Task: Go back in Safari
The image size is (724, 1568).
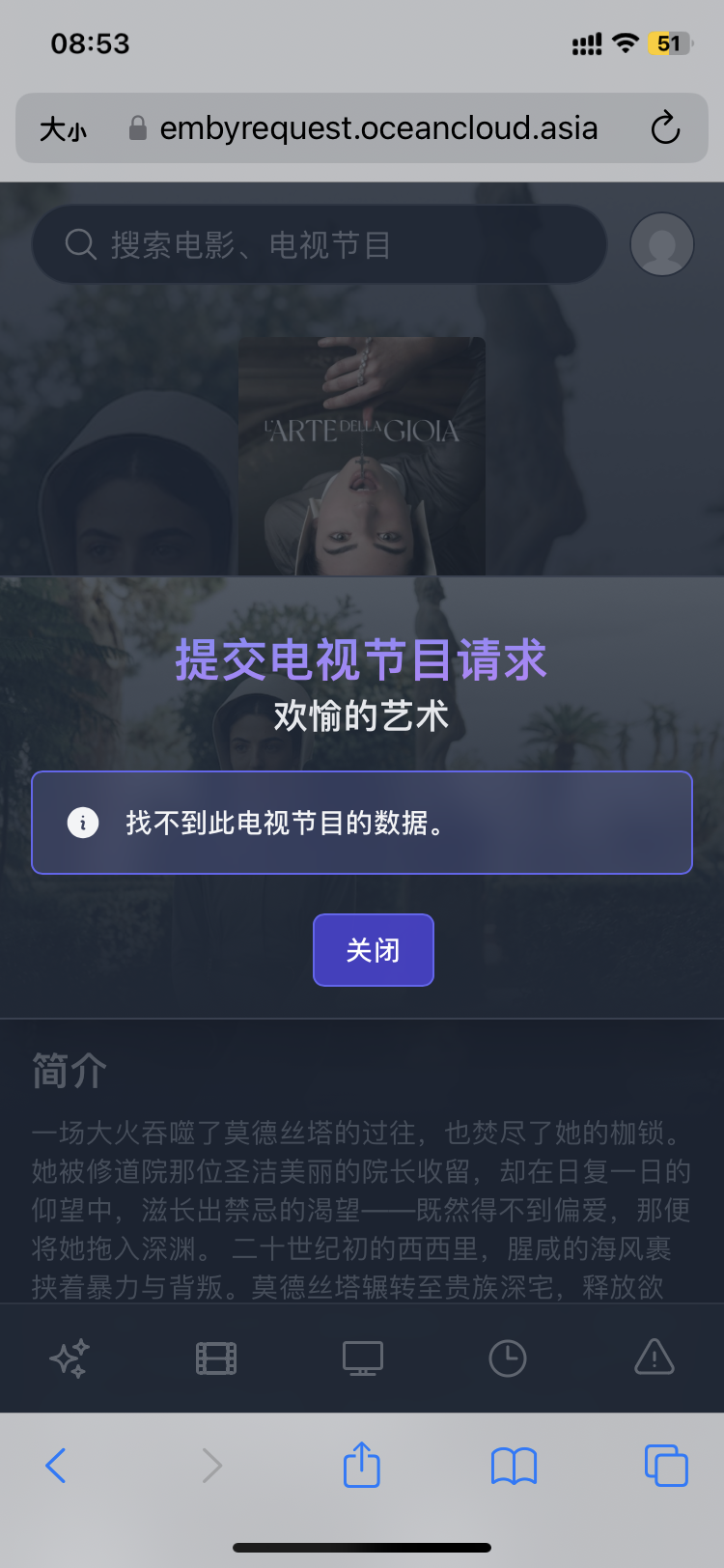Action: coord(56,1466)
